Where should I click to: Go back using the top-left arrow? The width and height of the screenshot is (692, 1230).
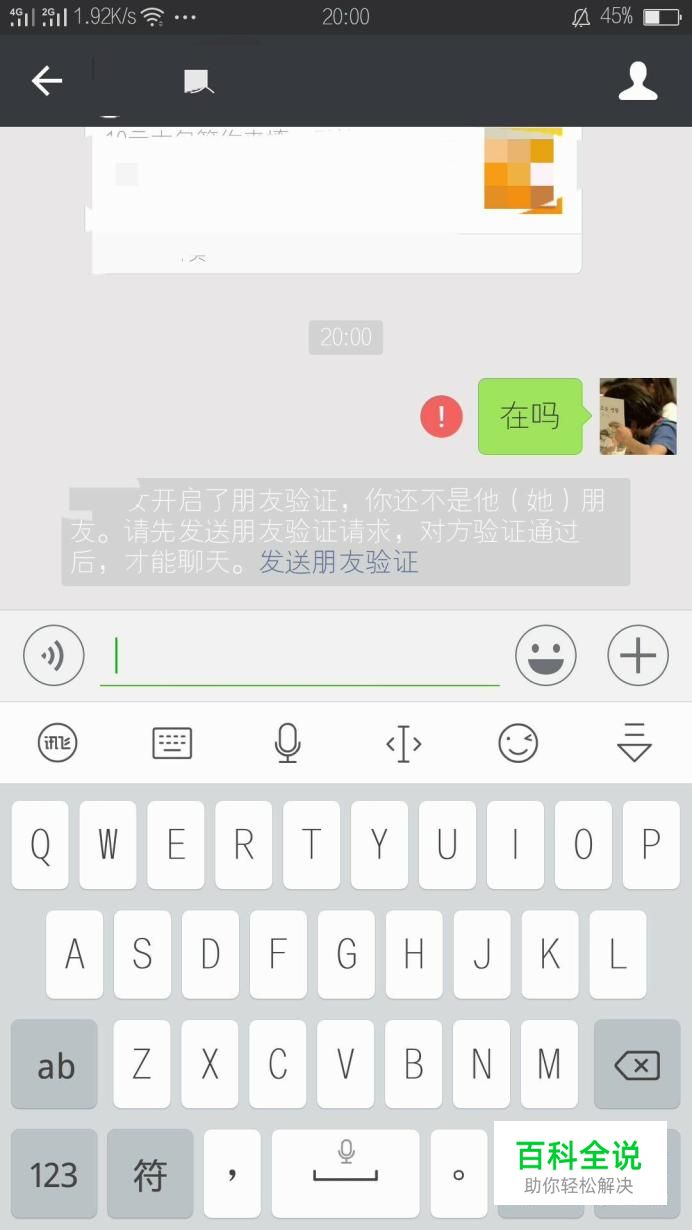47,81
